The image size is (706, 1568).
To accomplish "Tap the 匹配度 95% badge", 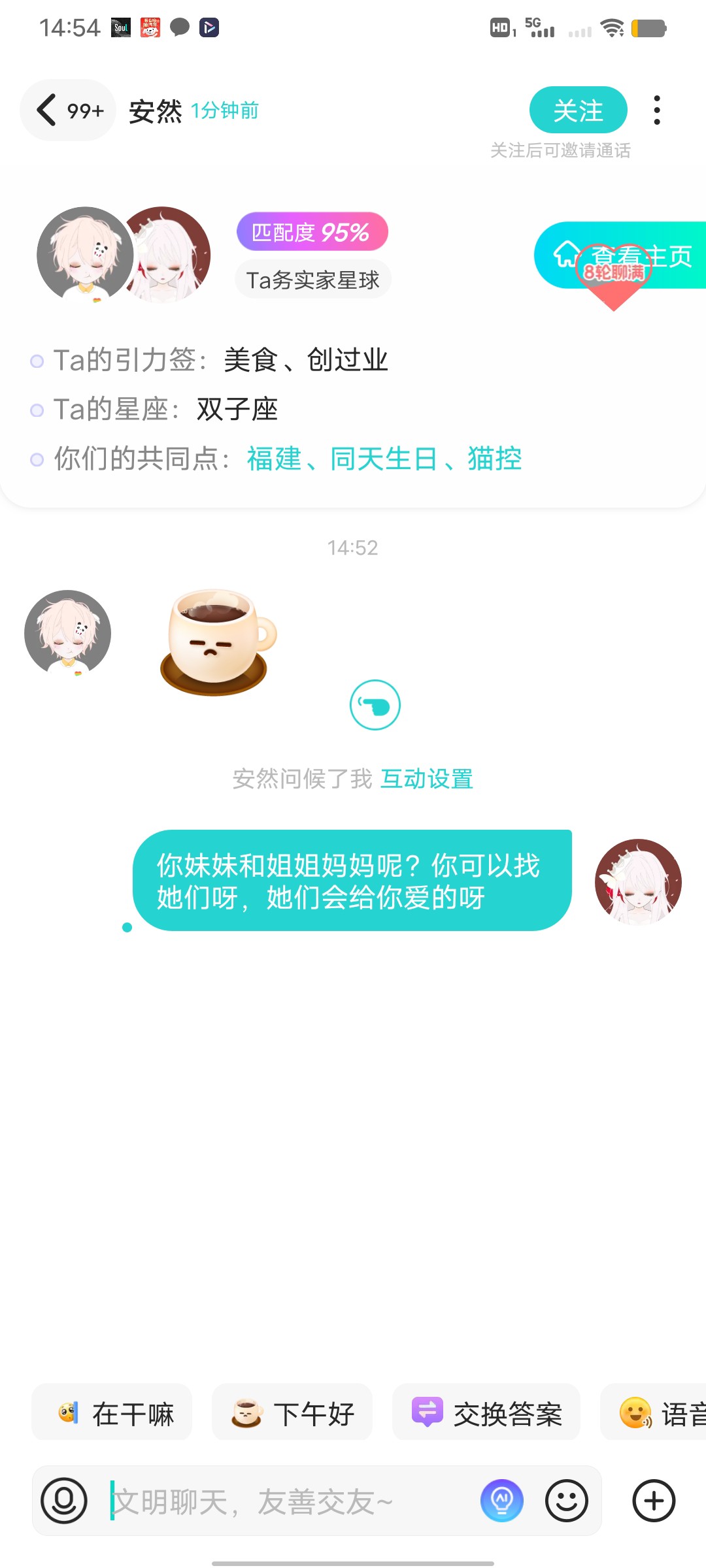I will pos(312,232).
